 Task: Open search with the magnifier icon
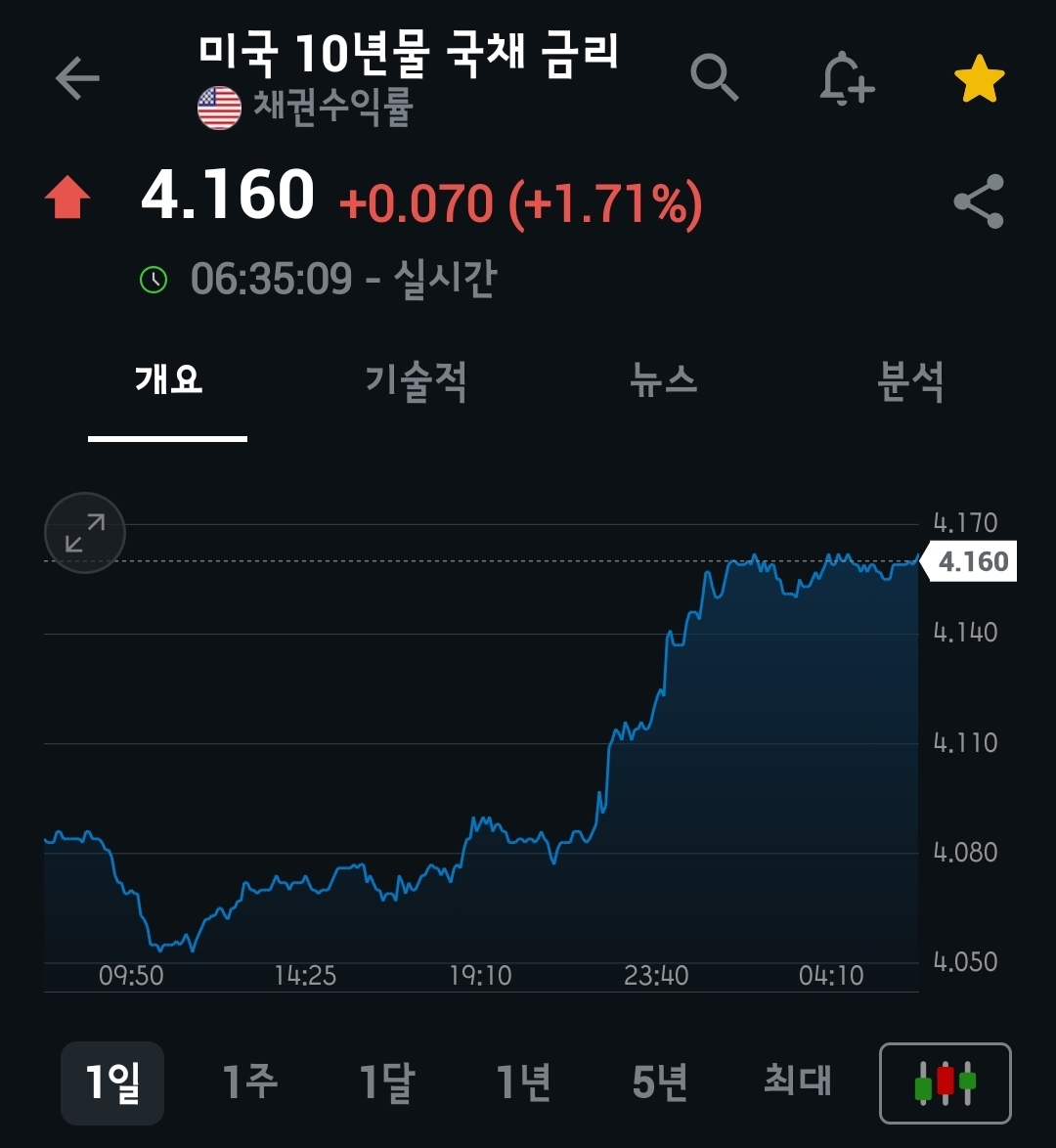pos(715,77)
